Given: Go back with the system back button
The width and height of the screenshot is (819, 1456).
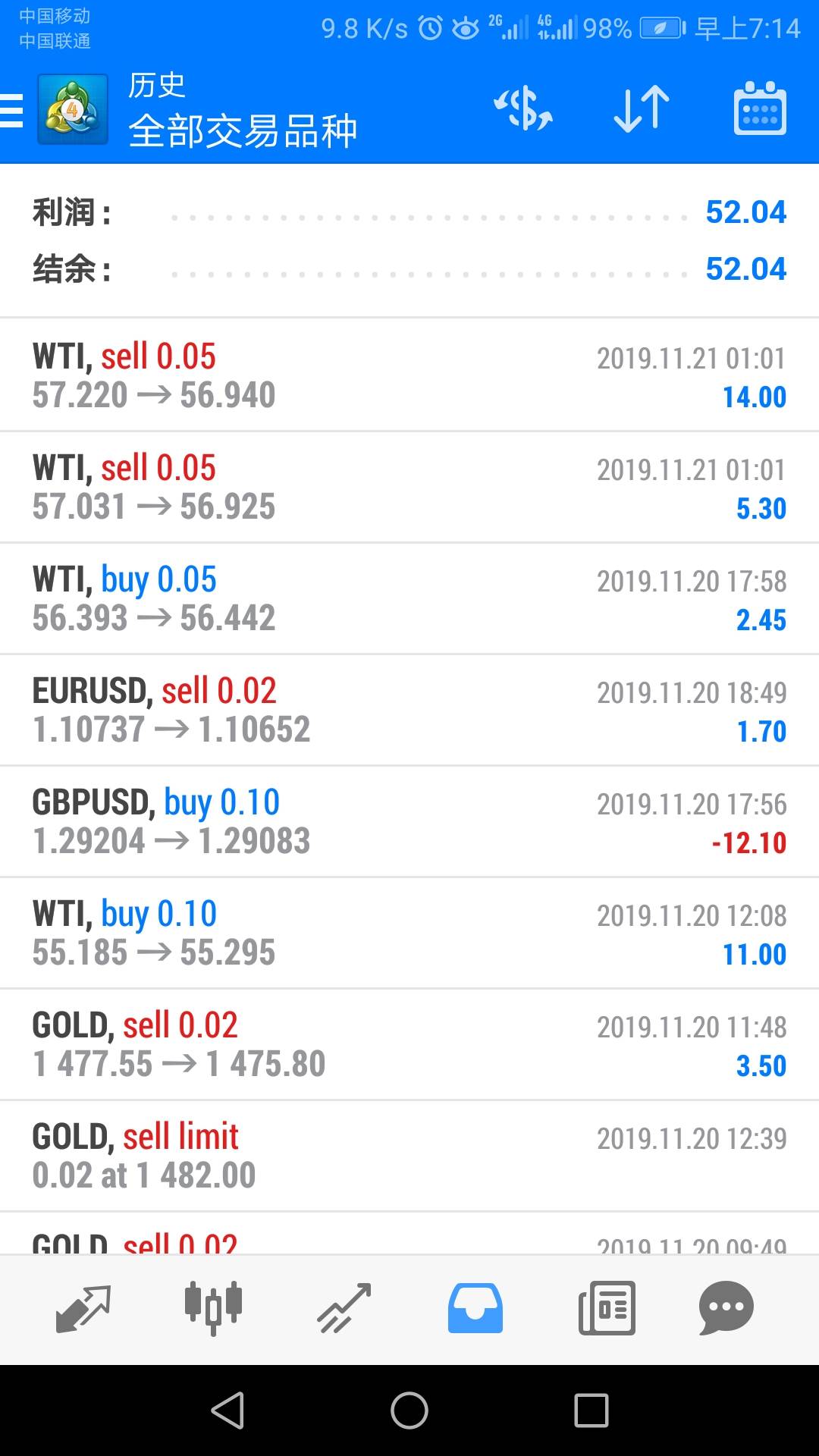Looking at the screenshot, I should click(x=227, y=1410).
